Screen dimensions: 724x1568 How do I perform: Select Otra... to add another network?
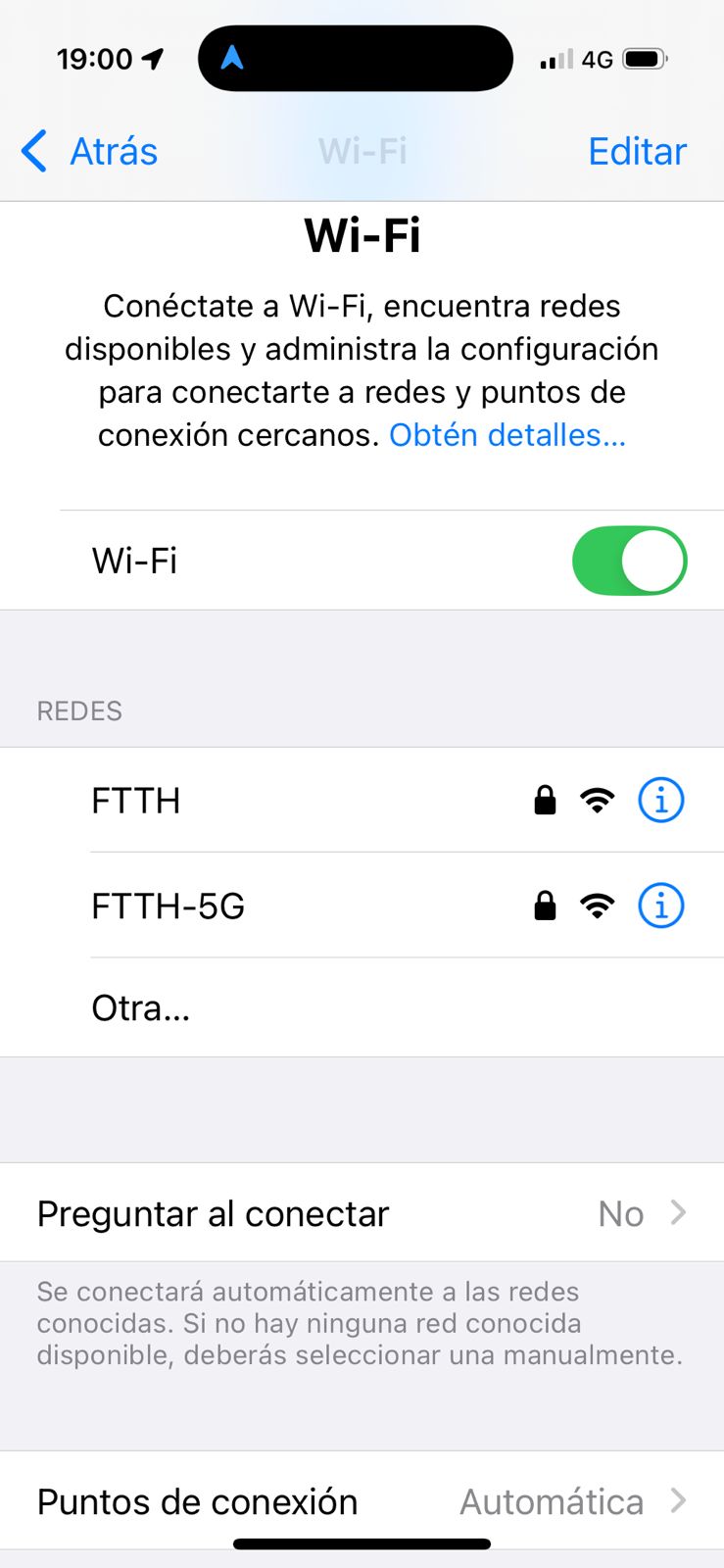tap(141, 1008)
